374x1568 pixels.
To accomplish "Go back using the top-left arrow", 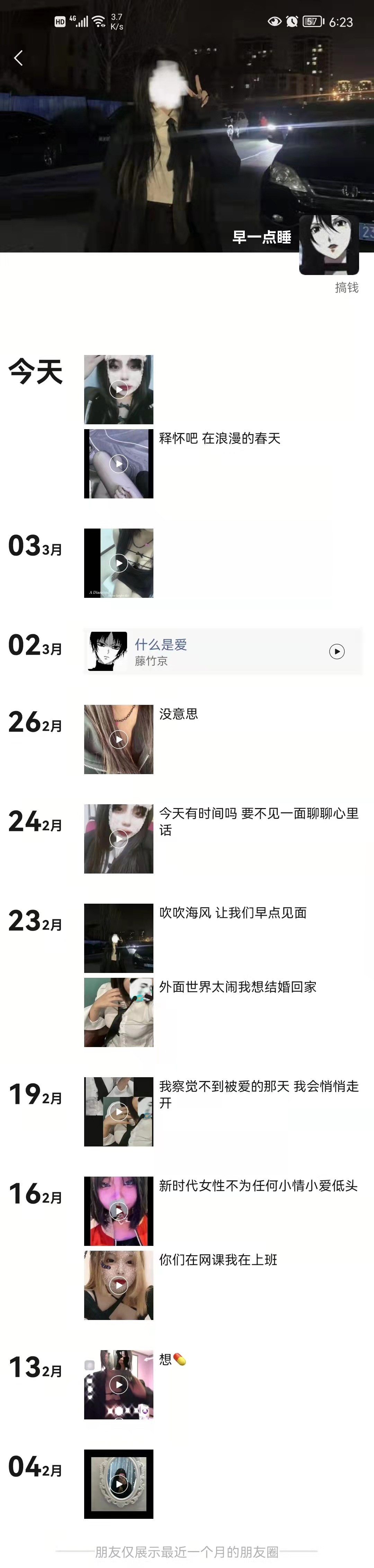I will coord(18,59).
